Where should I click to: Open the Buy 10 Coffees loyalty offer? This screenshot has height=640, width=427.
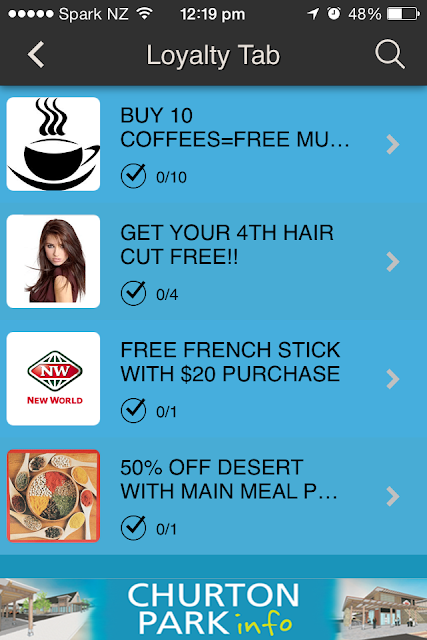(214, 144)
